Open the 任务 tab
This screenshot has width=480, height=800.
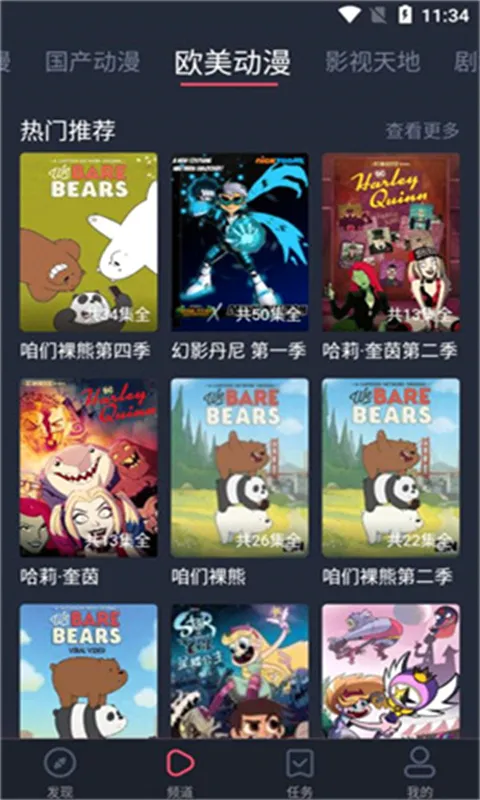pos(300,771)
